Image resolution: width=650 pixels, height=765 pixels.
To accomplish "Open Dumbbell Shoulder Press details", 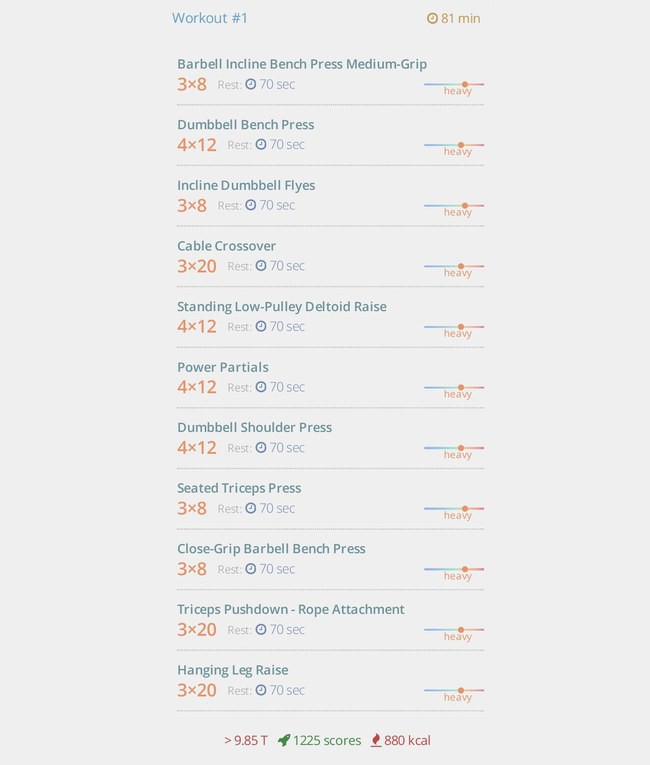I will tap(254, 428).
